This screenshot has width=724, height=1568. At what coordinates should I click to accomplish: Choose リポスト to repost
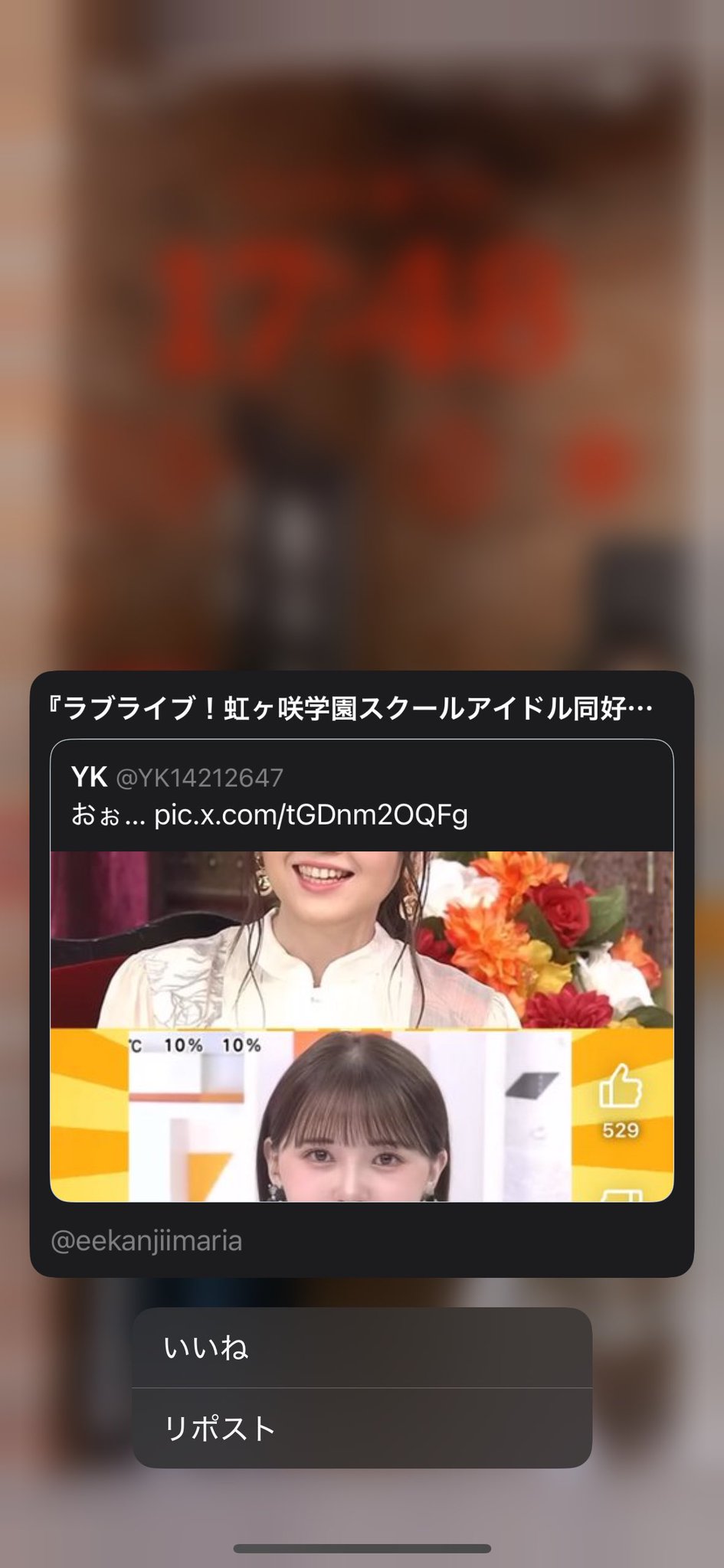coord(361,1429)
